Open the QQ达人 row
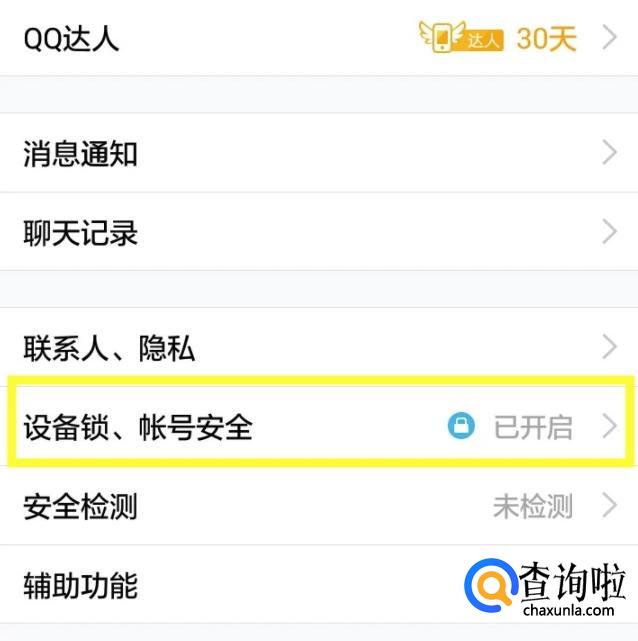The width and height of the screenshot is (638, 641). (319, 38)
